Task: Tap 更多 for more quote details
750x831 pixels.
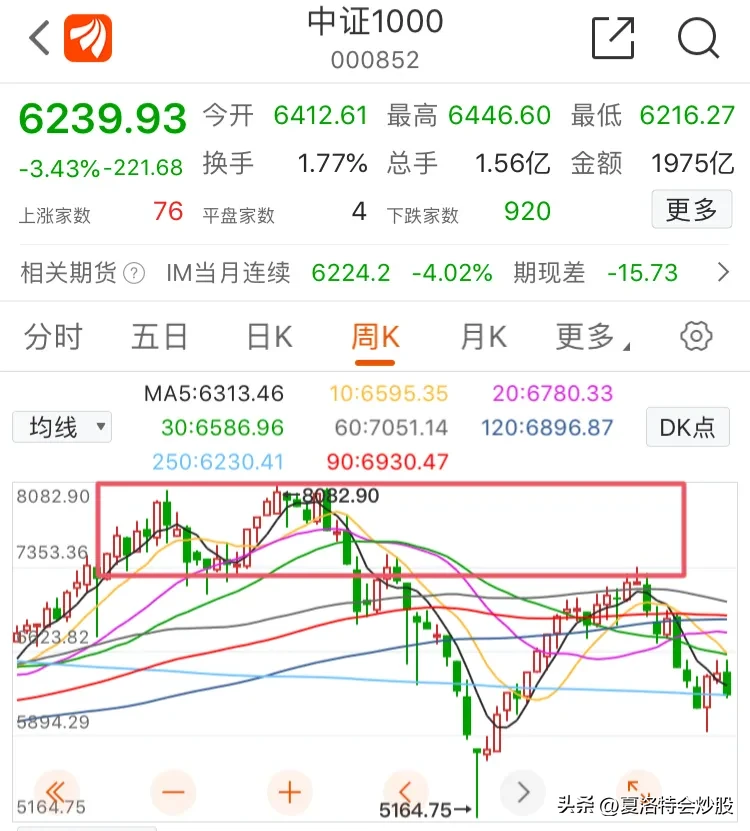Action: pyautogui.click(x=691, y=210)
